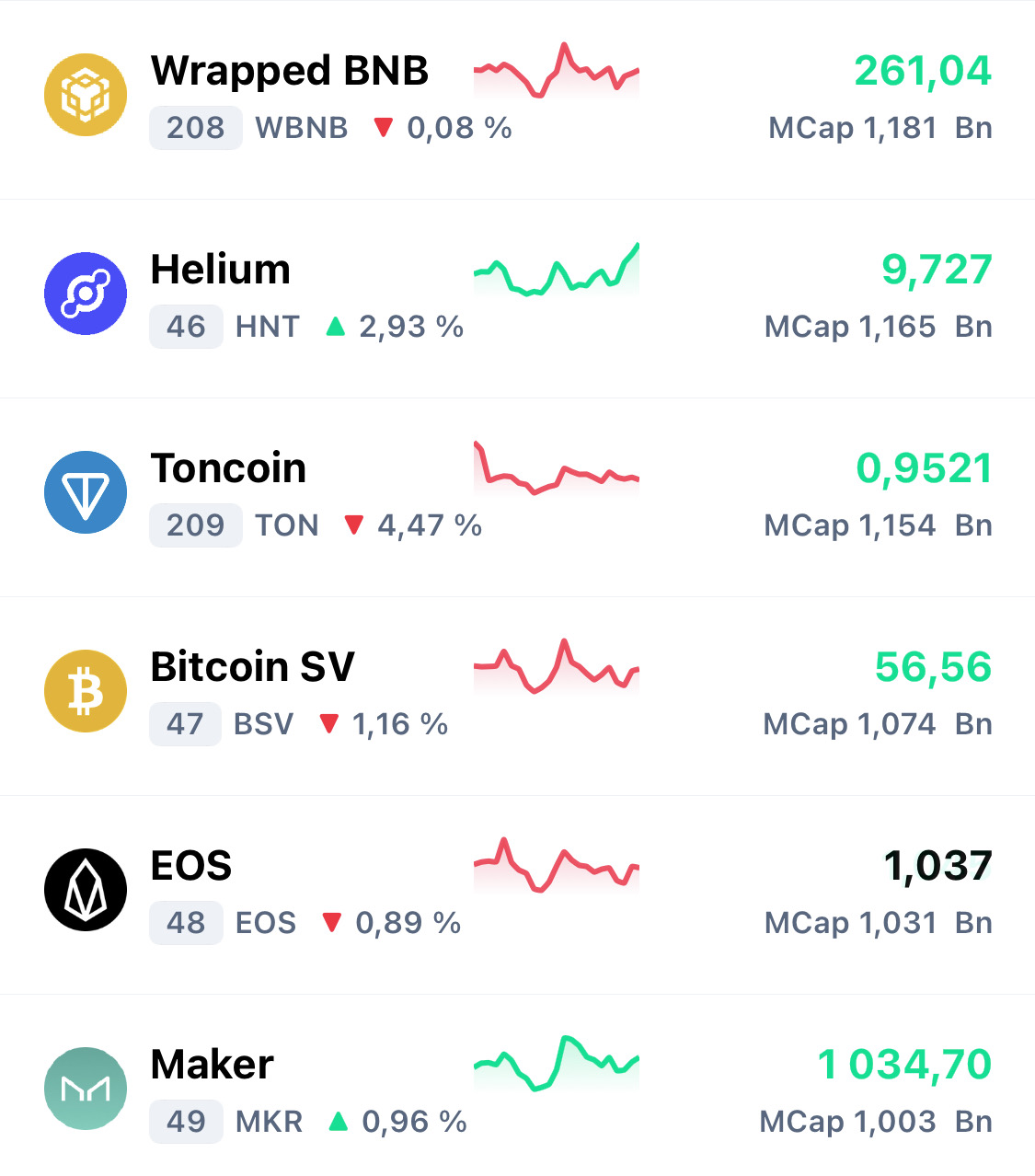
Task: Show Maker MKR details
Action: [x=213, y=1066]
